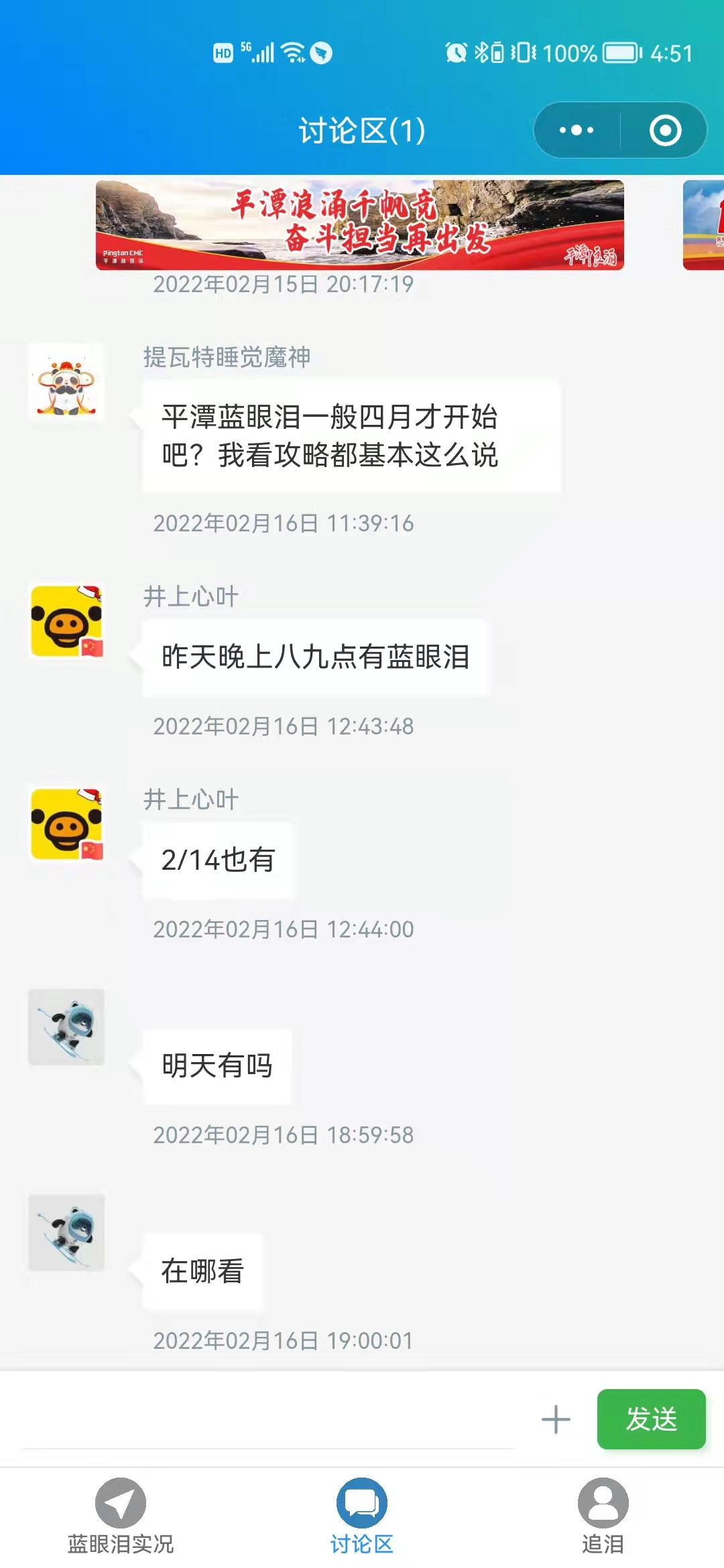
Task: Tap the plus icon to add an attachment
Action: [x=556, y=1419]
